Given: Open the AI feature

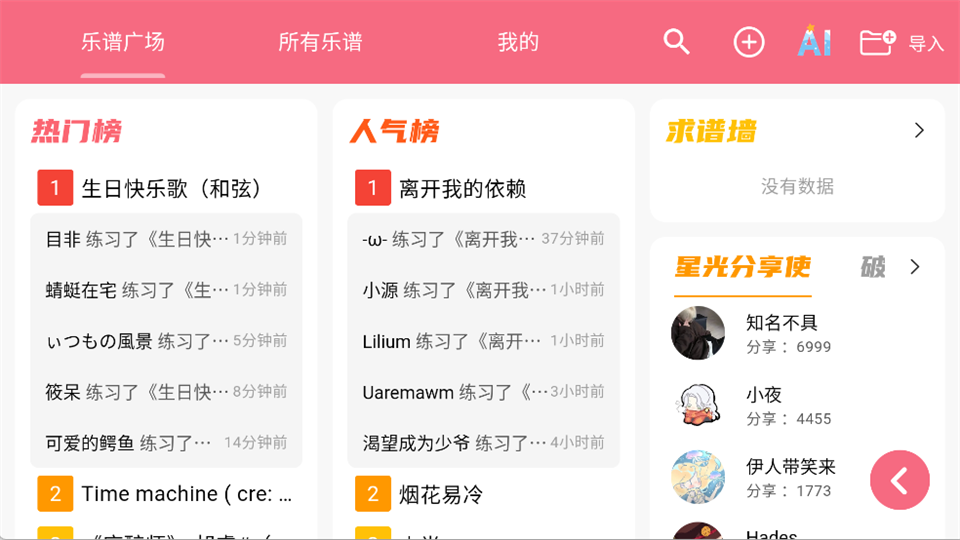Looking at the screenshot, I should (x=814, y=42).
